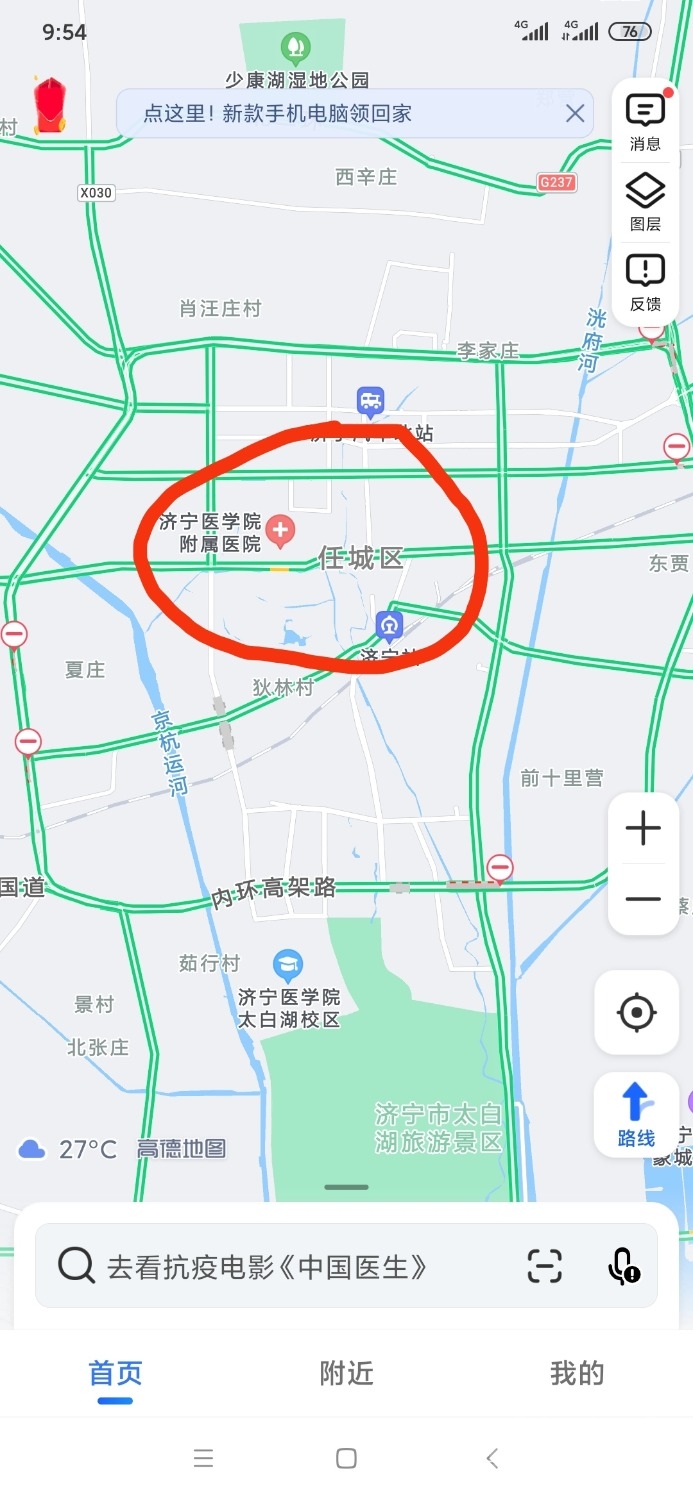Dismiss the 新款手机电脑领回家 banner
The image size is (693, 1500).
[575, 113]
